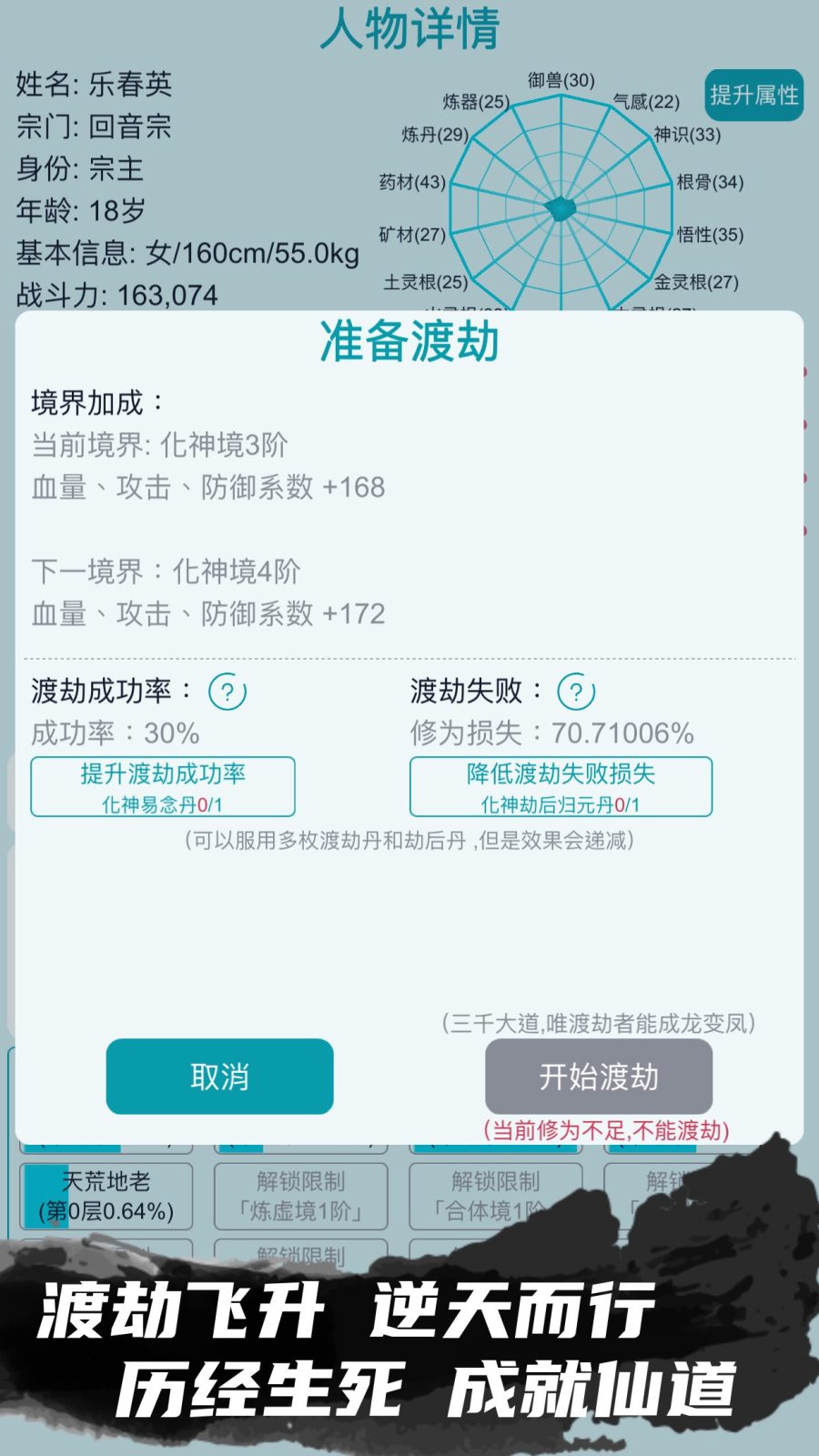This screenshot has width=819, height=1456.
Task: Use 化神易念丹 to boost tribulation success rate
Action: 162,786
